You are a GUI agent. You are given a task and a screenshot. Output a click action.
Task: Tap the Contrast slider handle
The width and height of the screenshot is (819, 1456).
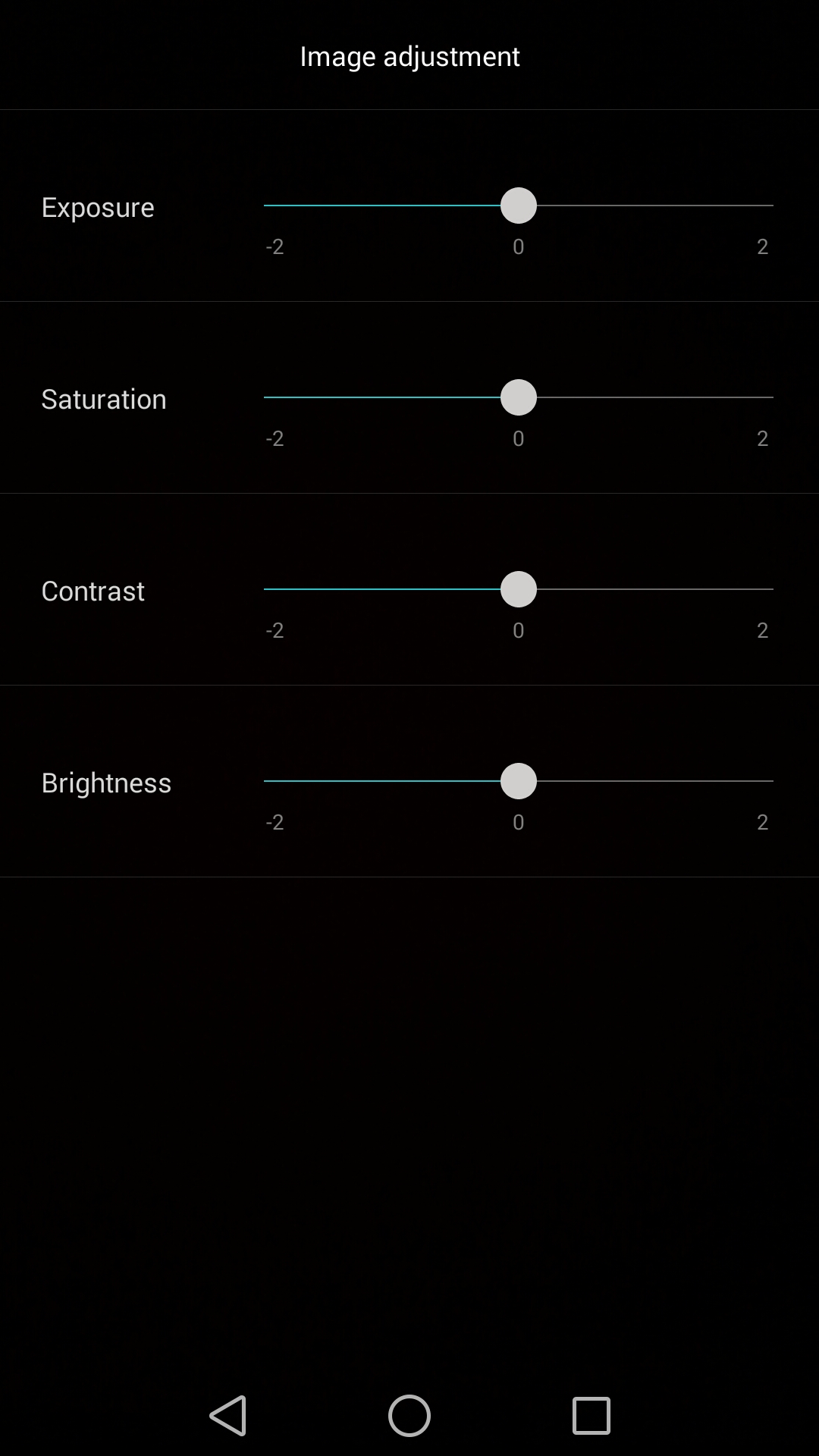(x=519, y=589)
